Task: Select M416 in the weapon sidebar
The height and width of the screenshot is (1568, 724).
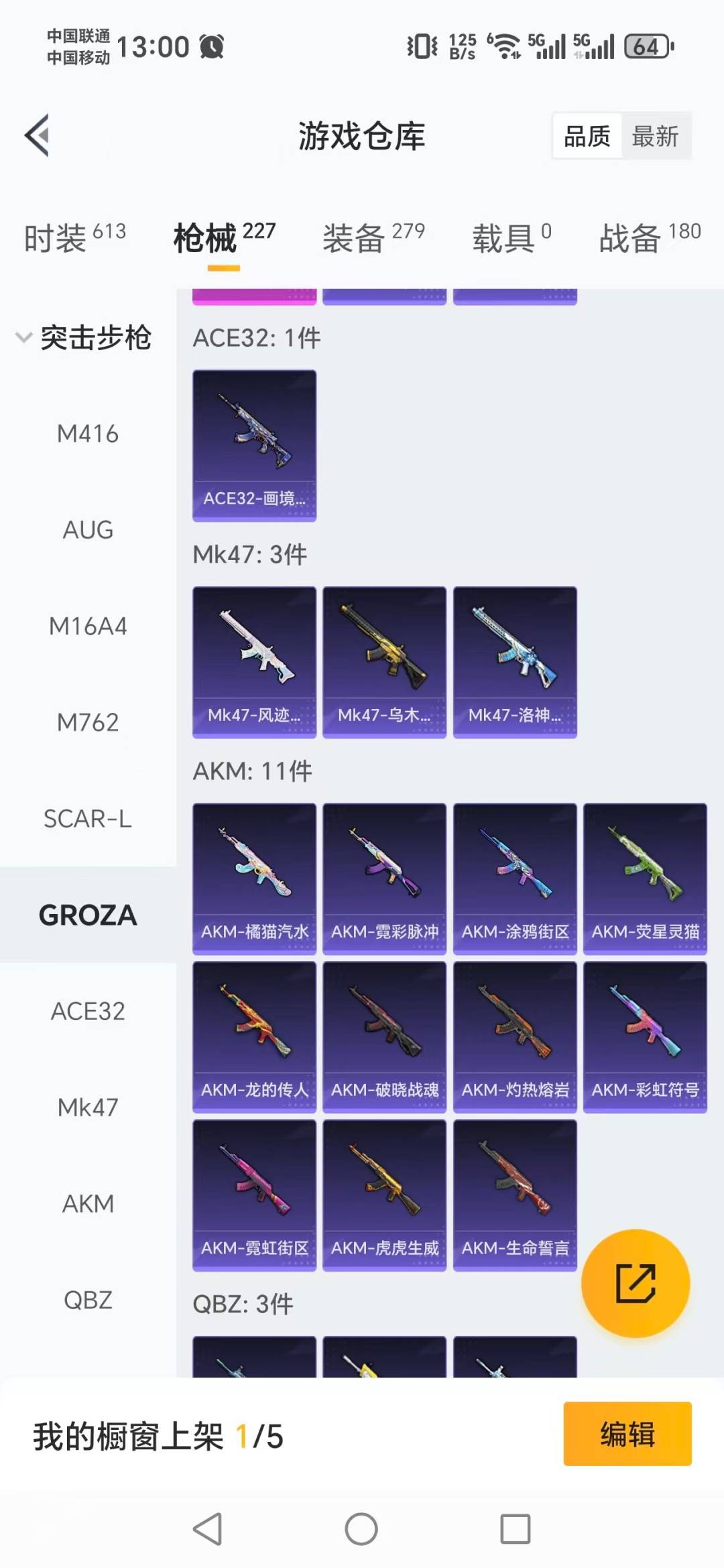Action: (x=88, y=434)
